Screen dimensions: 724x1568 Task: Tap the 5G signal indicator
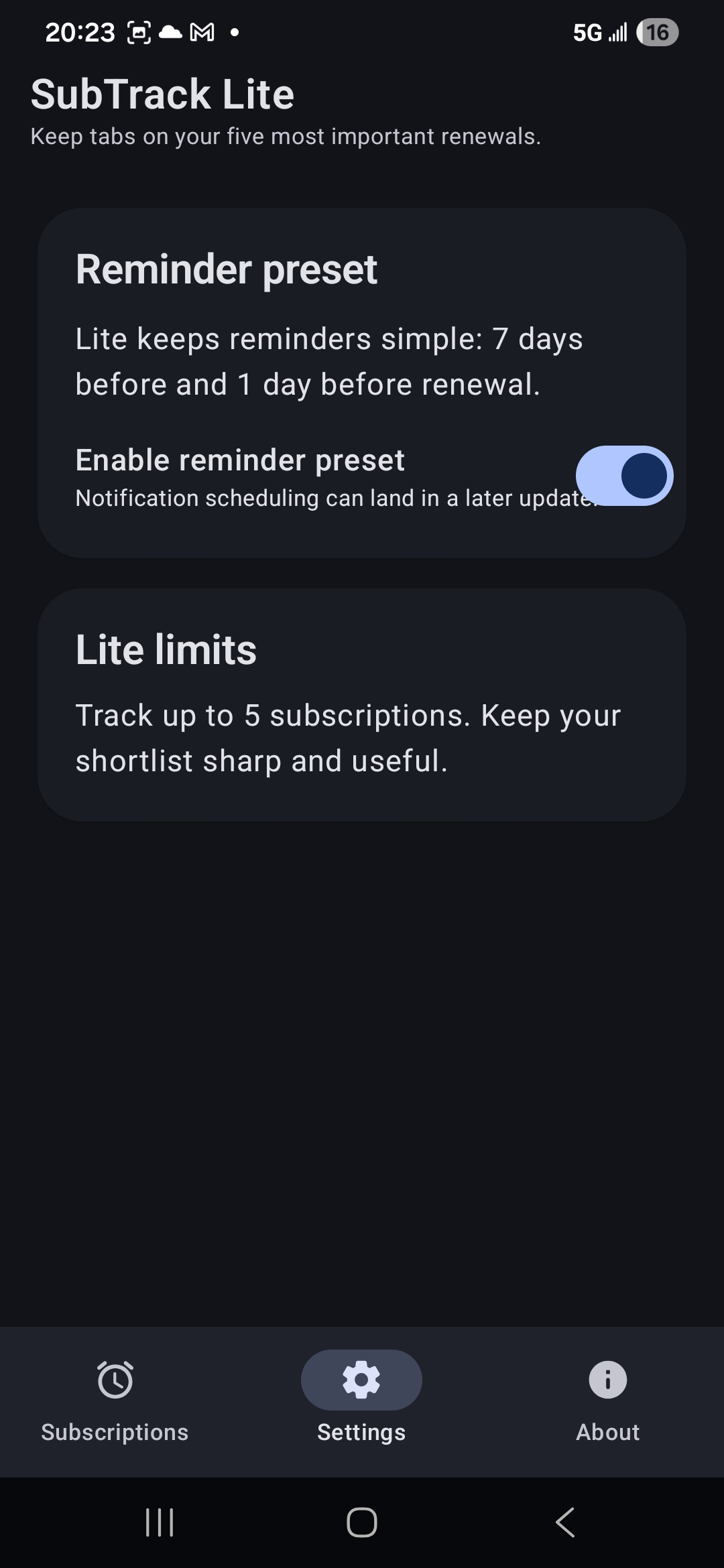(600, 31)
